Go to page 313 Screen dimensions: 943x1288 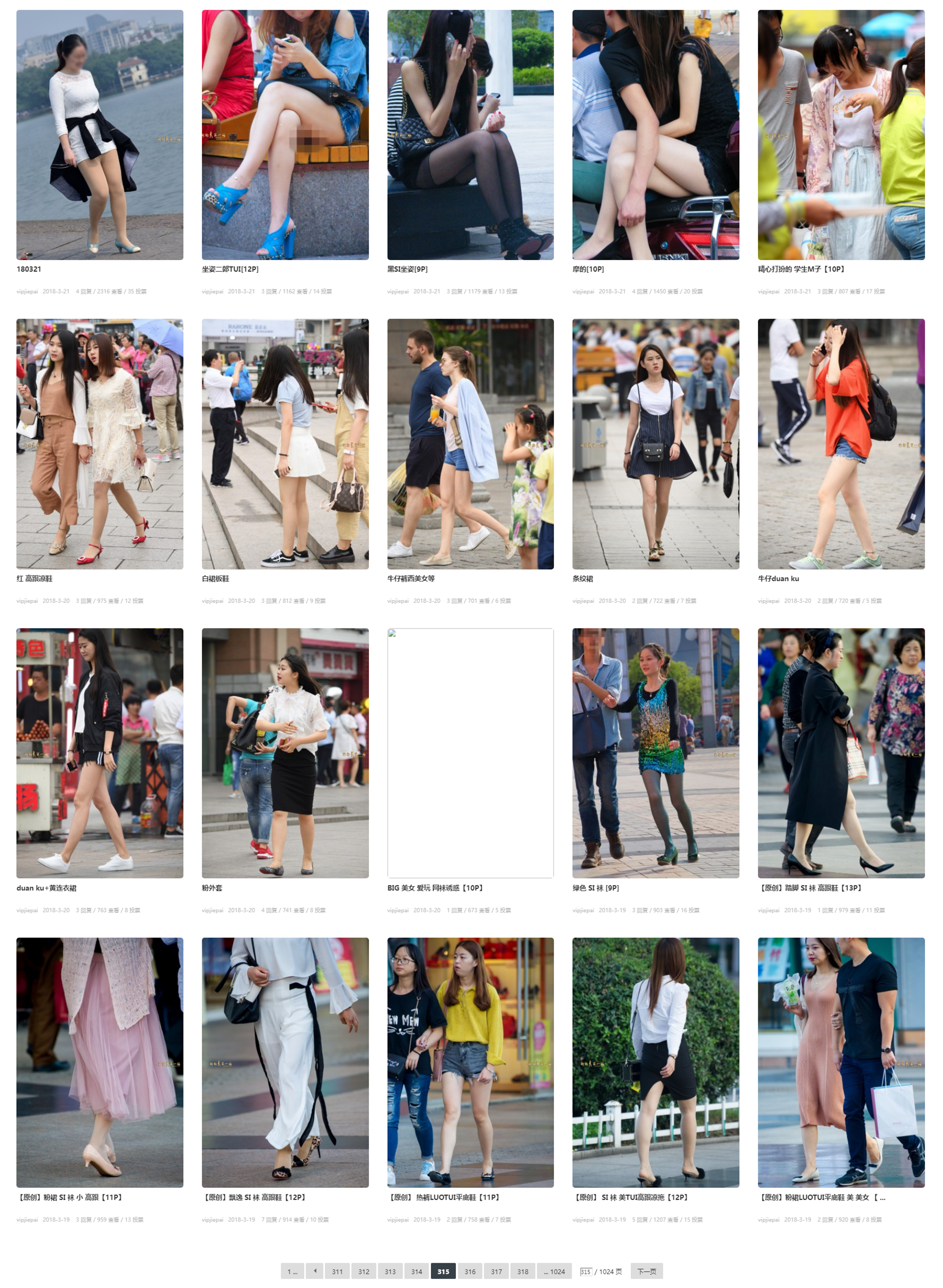point(390,1272)
